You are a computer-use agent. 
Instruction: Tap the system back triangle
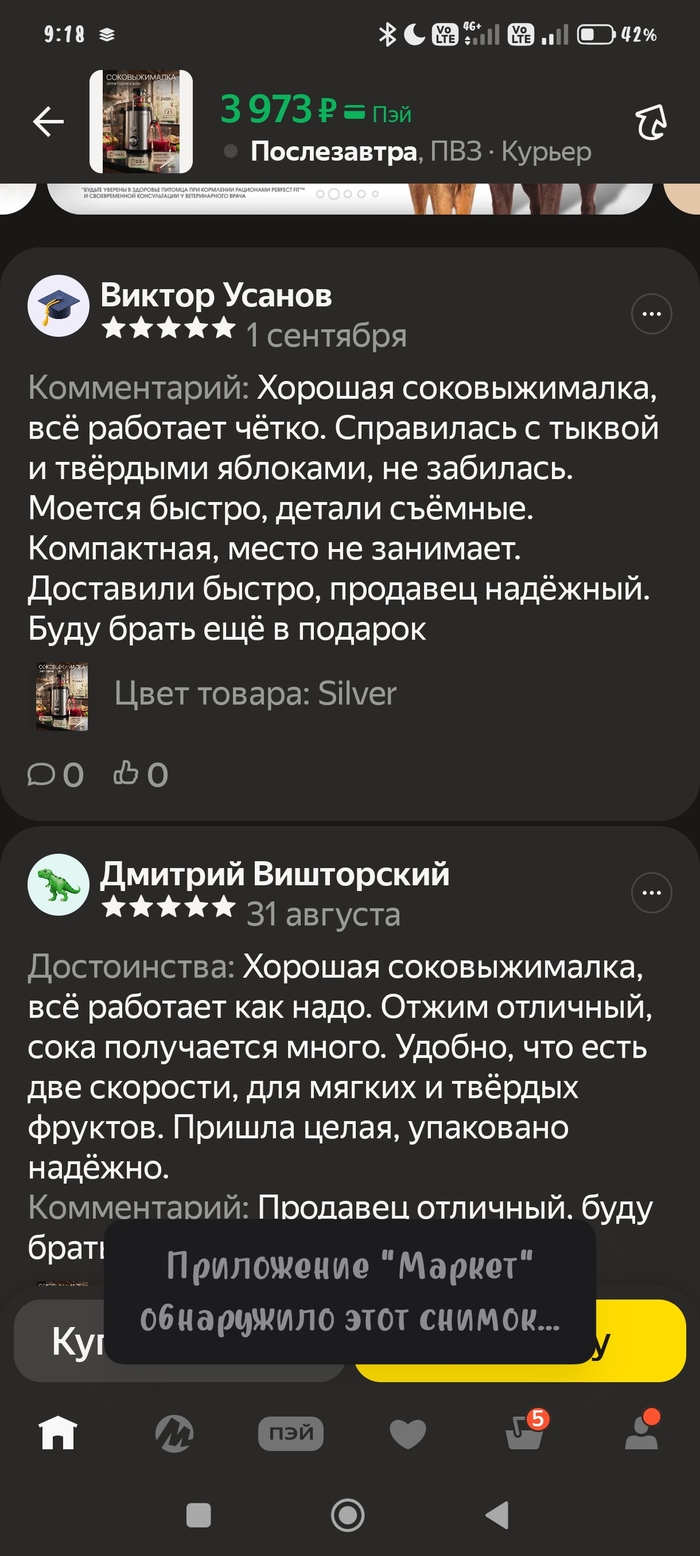coord(497,1515)
